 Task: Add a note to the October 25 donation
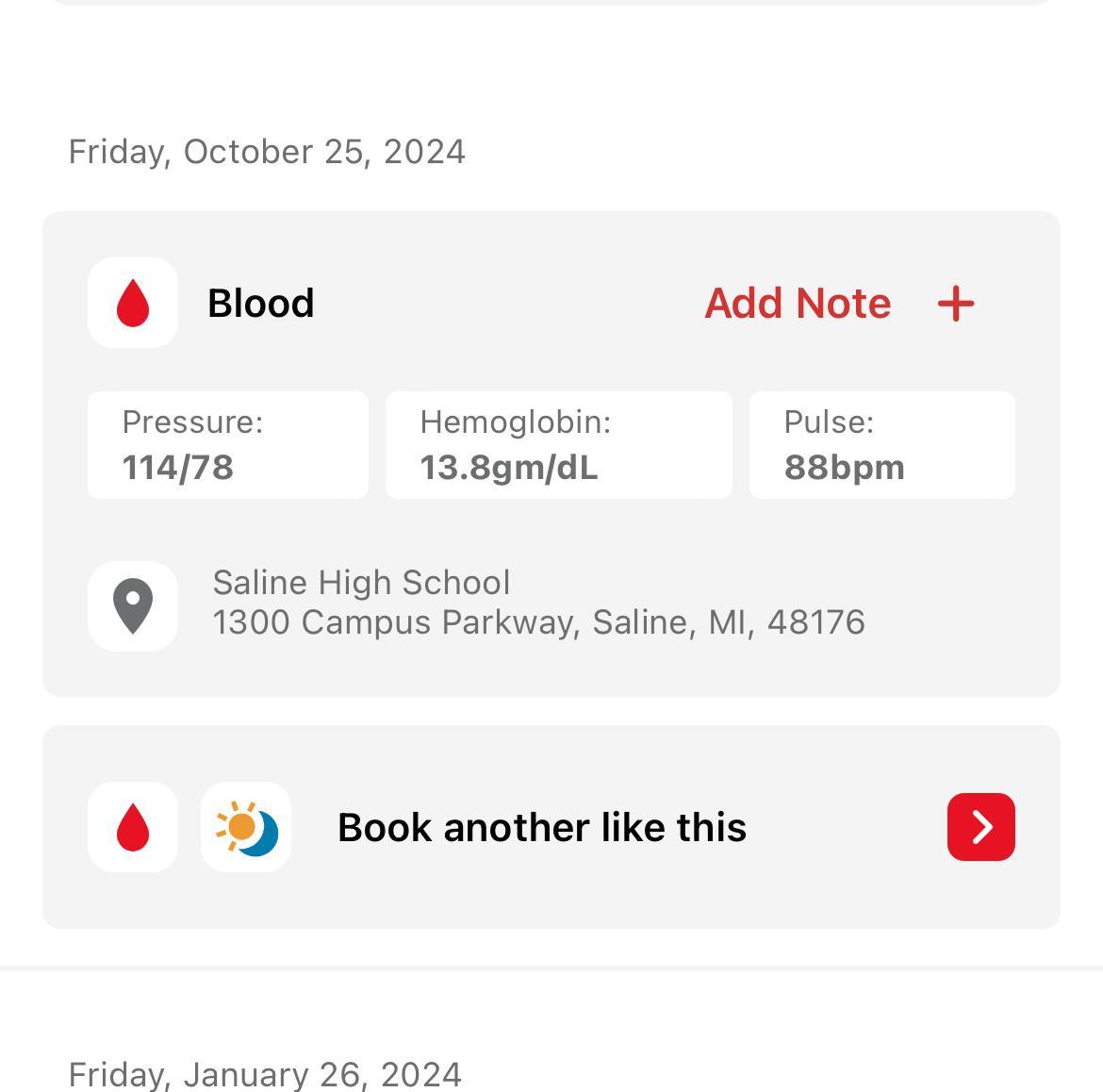point(838,304)
